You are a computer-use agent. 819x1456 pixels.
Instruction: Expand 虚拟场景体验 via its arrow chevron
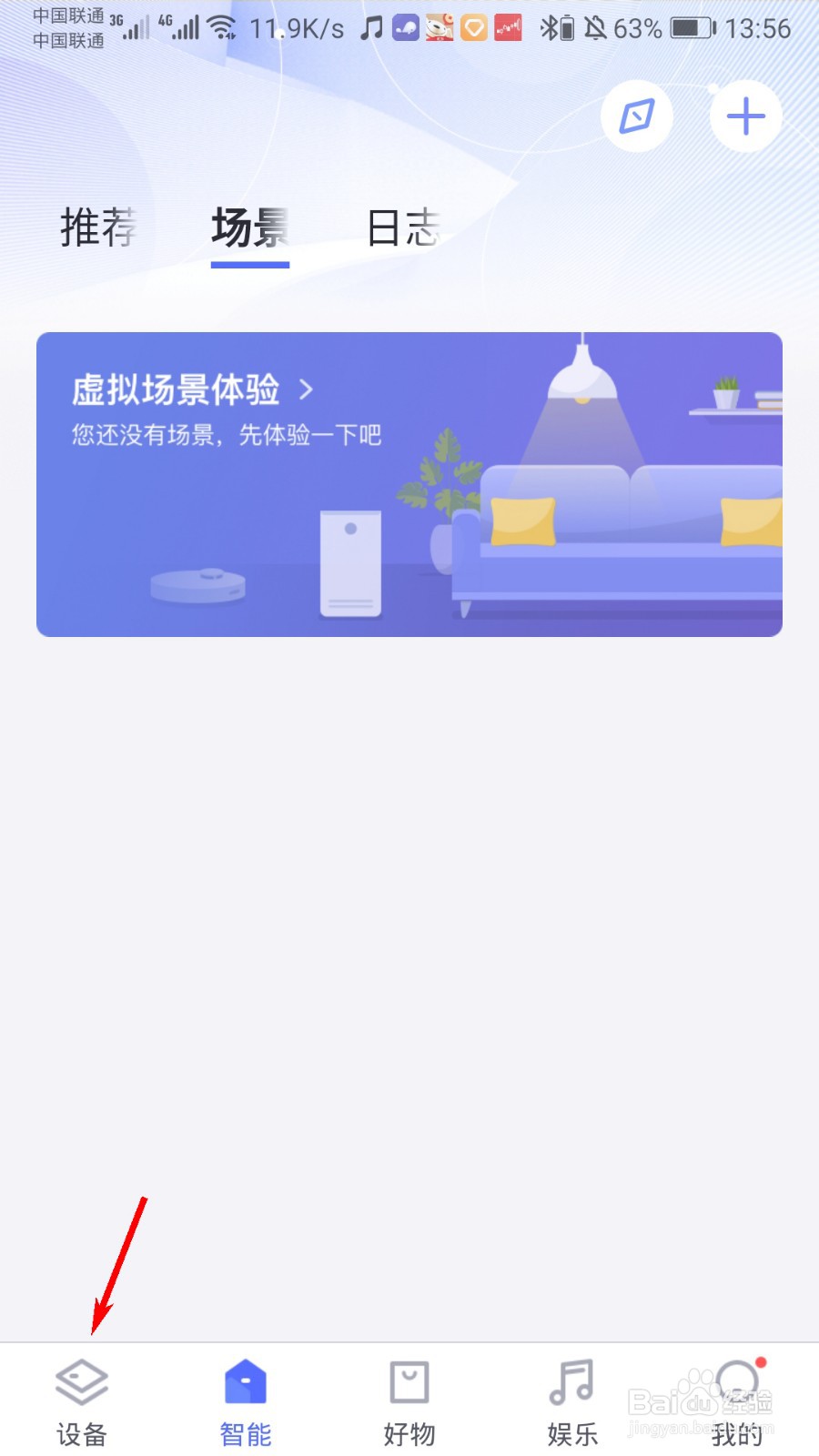click(307, 389)
